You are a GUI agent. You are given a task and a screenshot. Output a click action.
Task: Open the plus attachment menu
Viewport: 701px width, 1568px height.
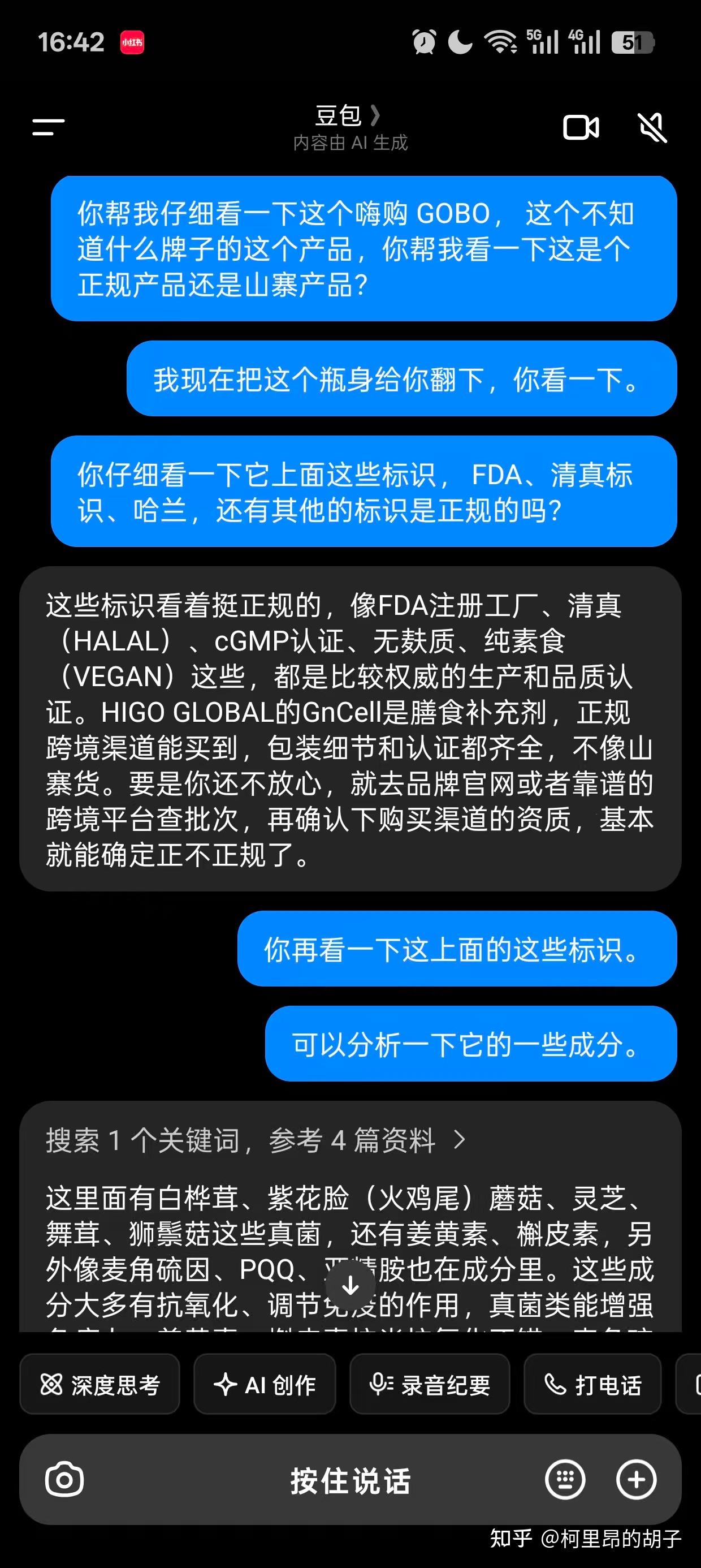[x=637, y=1480]
